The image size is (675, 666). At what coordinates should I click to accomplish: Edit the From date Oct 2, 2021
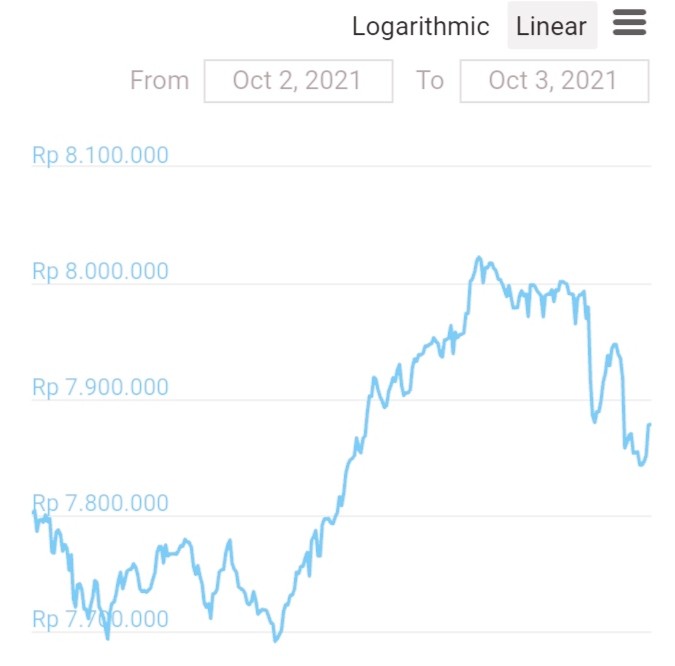(x=298, y=81)
